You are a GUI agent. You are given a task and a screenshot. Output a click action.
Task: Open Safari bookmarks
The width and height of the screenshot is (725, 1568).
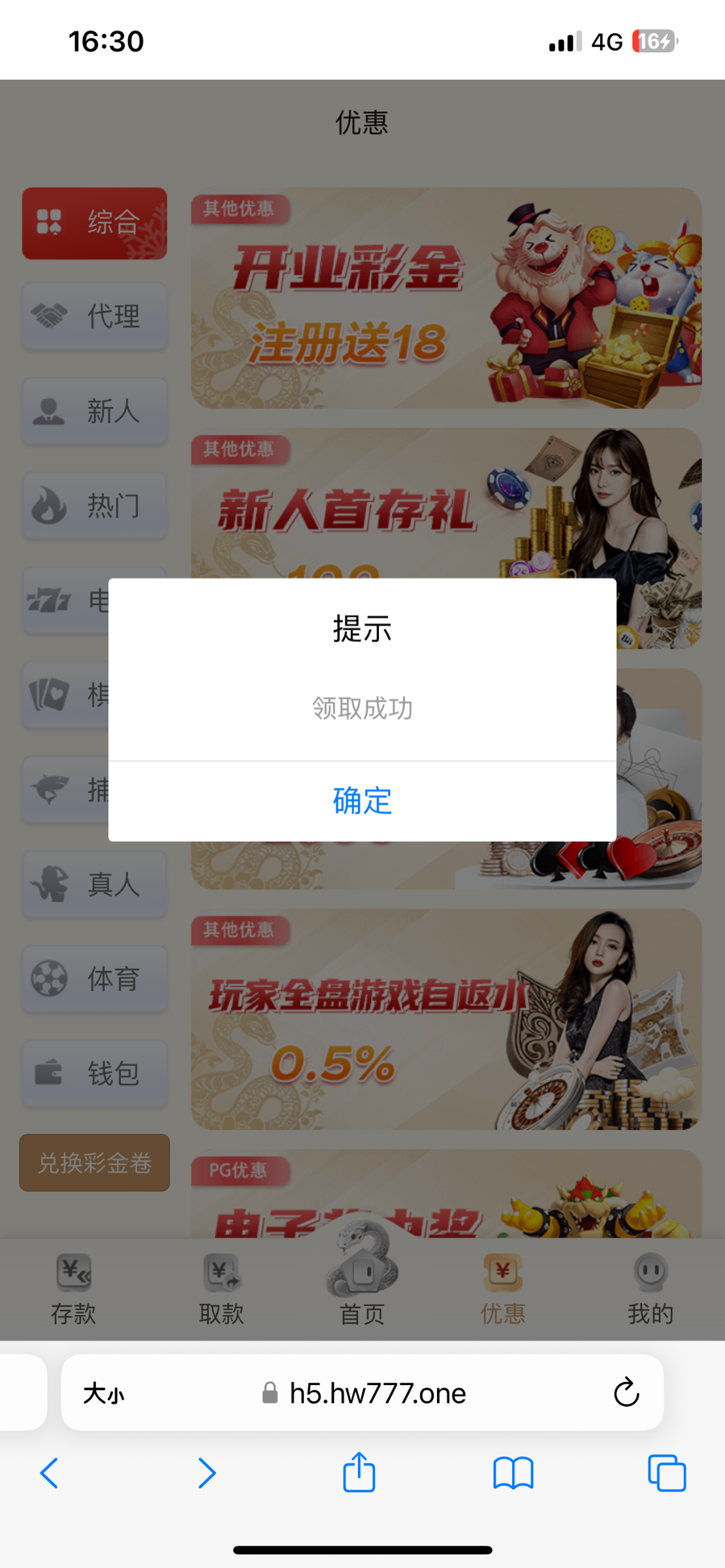coord(513,1473)
